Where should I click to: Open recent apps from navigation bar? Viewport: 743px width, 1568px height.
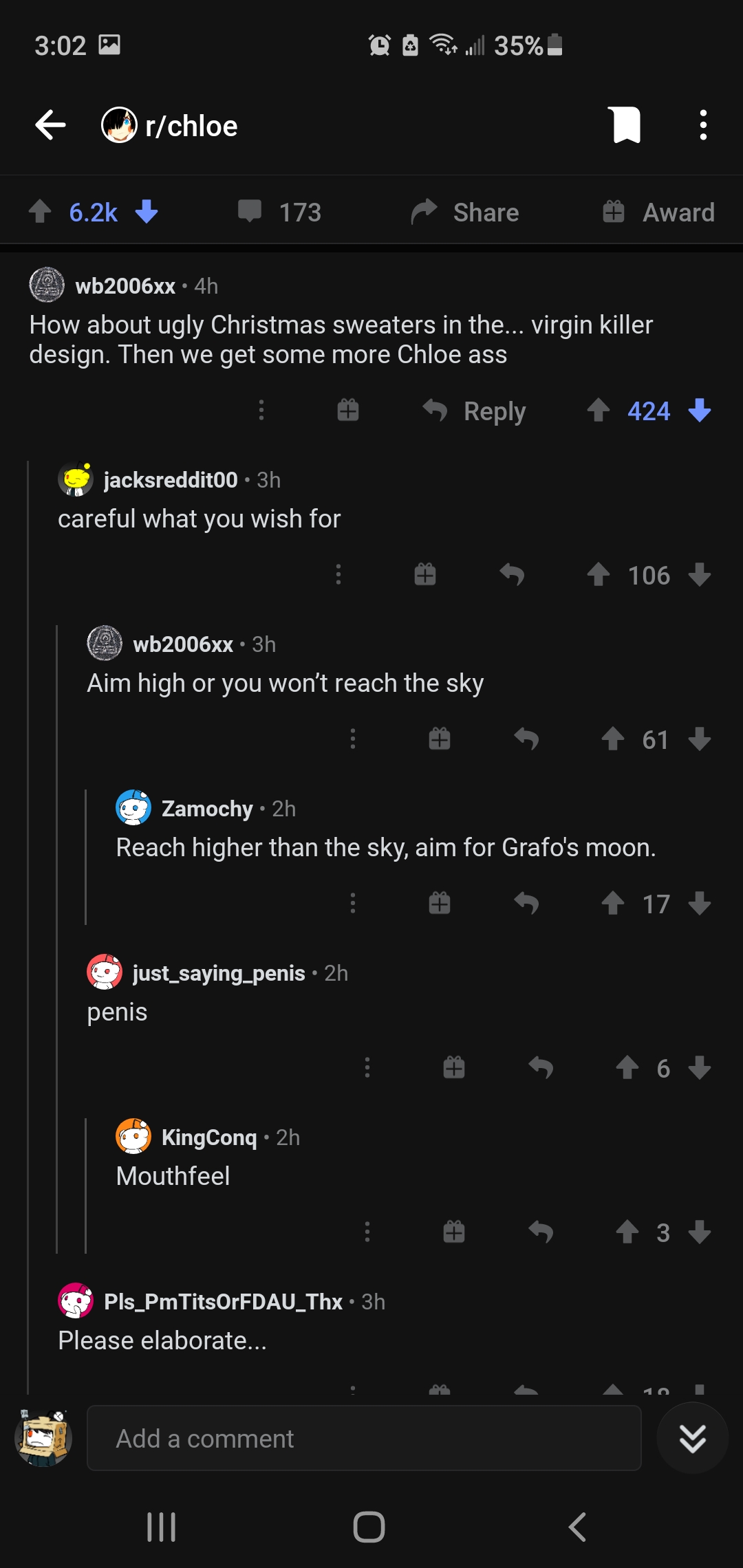[162, 1527]
